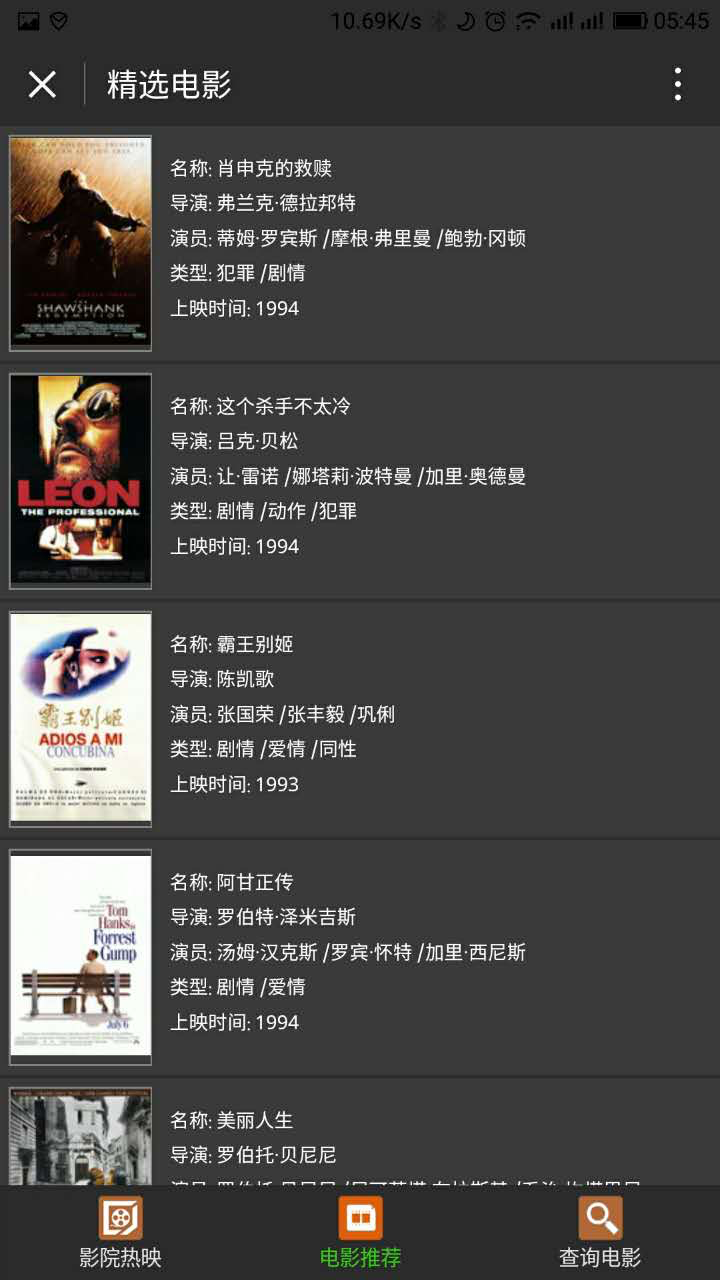The height and width of the screenshot is (1280, 720).
Task: Select the 电影推荐 tab
Action: tap(360, 1233)
